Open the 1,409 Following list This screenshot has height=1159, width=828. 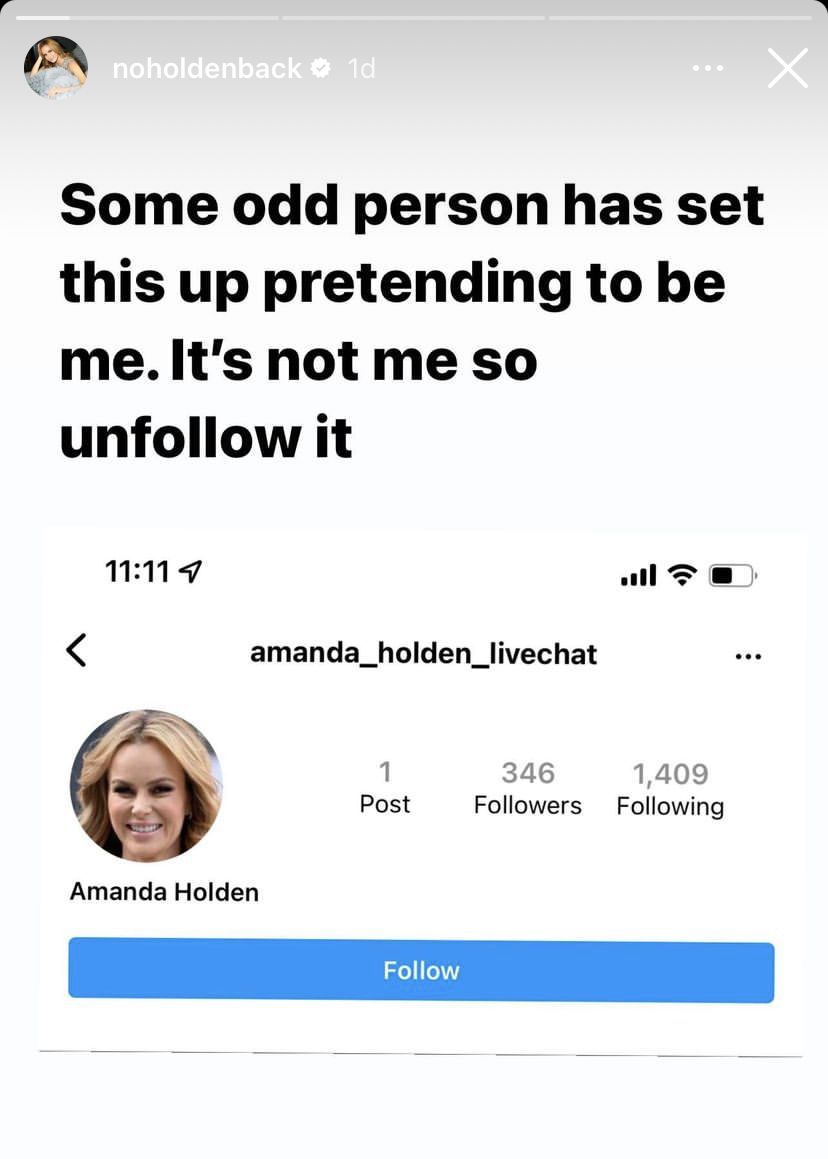(670, 788)
